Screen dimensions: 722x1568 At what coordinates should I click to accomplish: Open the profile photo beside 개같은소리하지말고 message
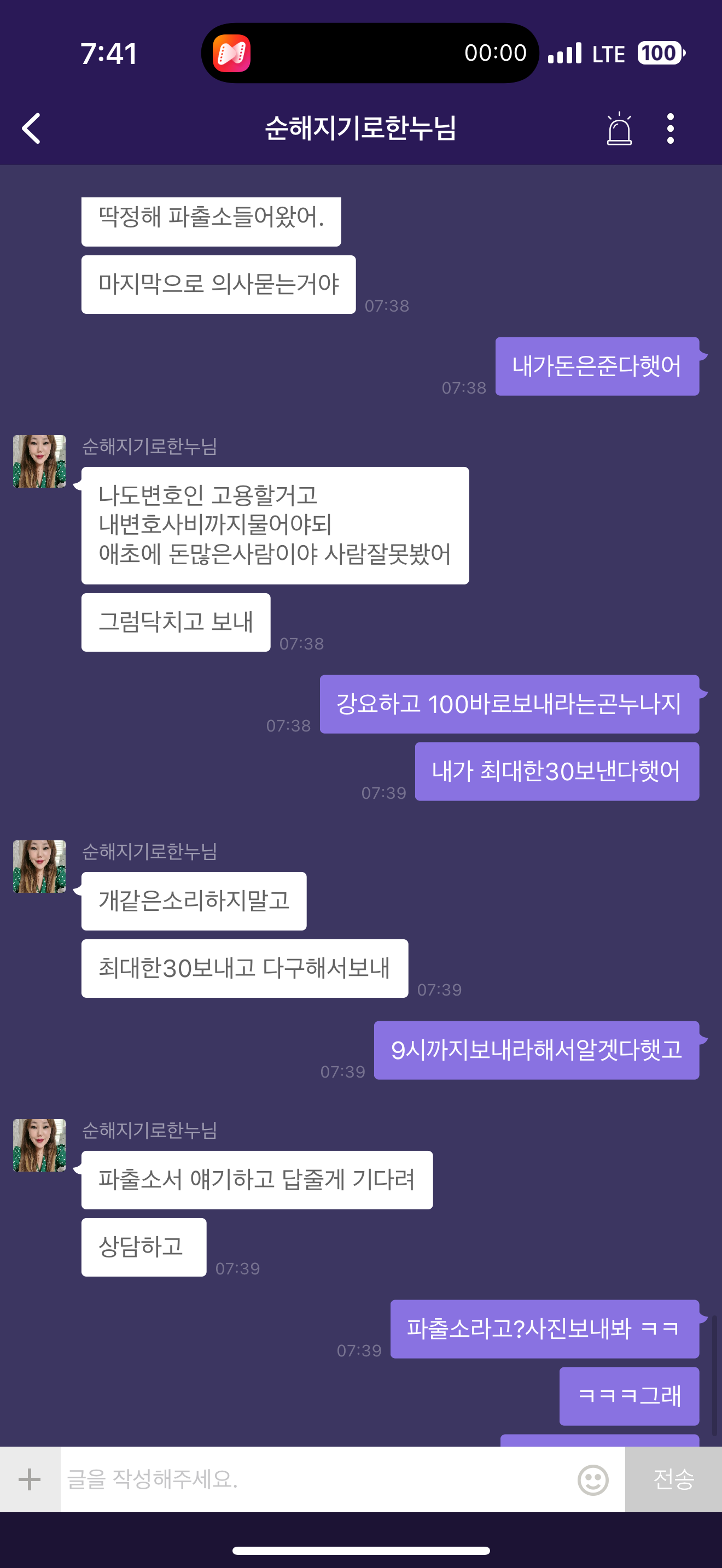[39, 866]
